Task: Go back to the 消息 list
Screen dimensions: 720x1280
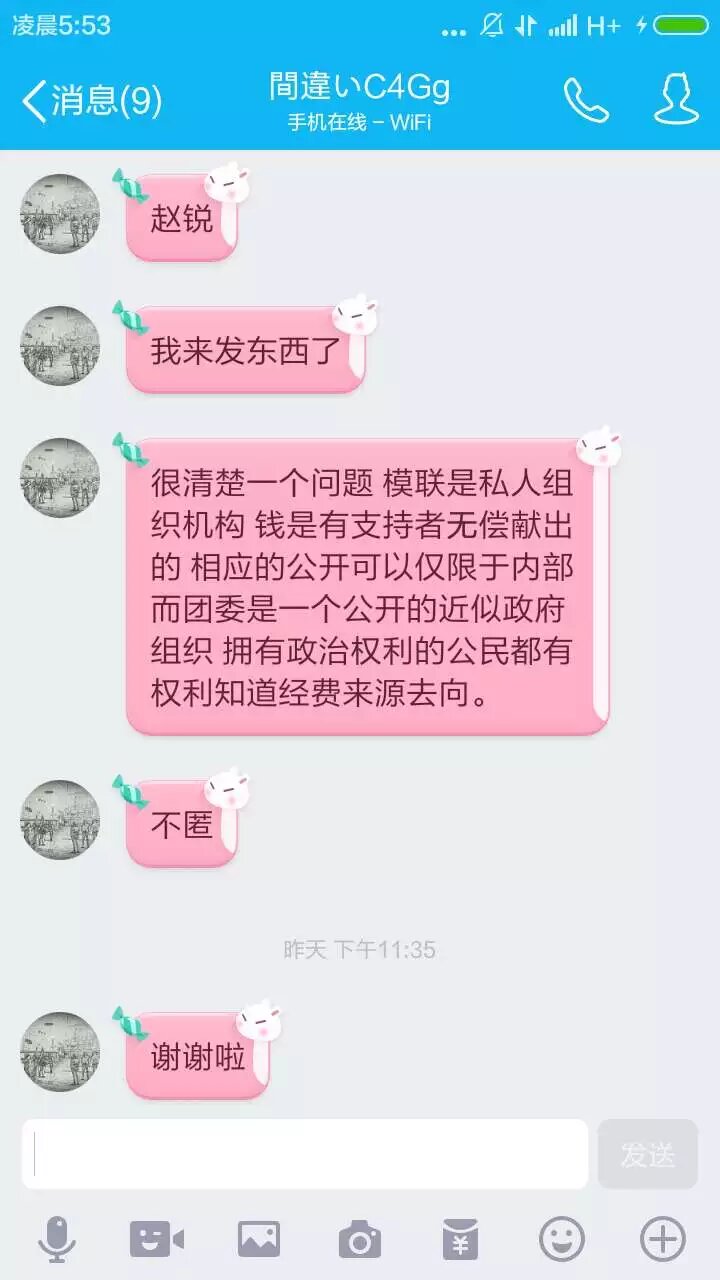Action: (x=90, y=100)
